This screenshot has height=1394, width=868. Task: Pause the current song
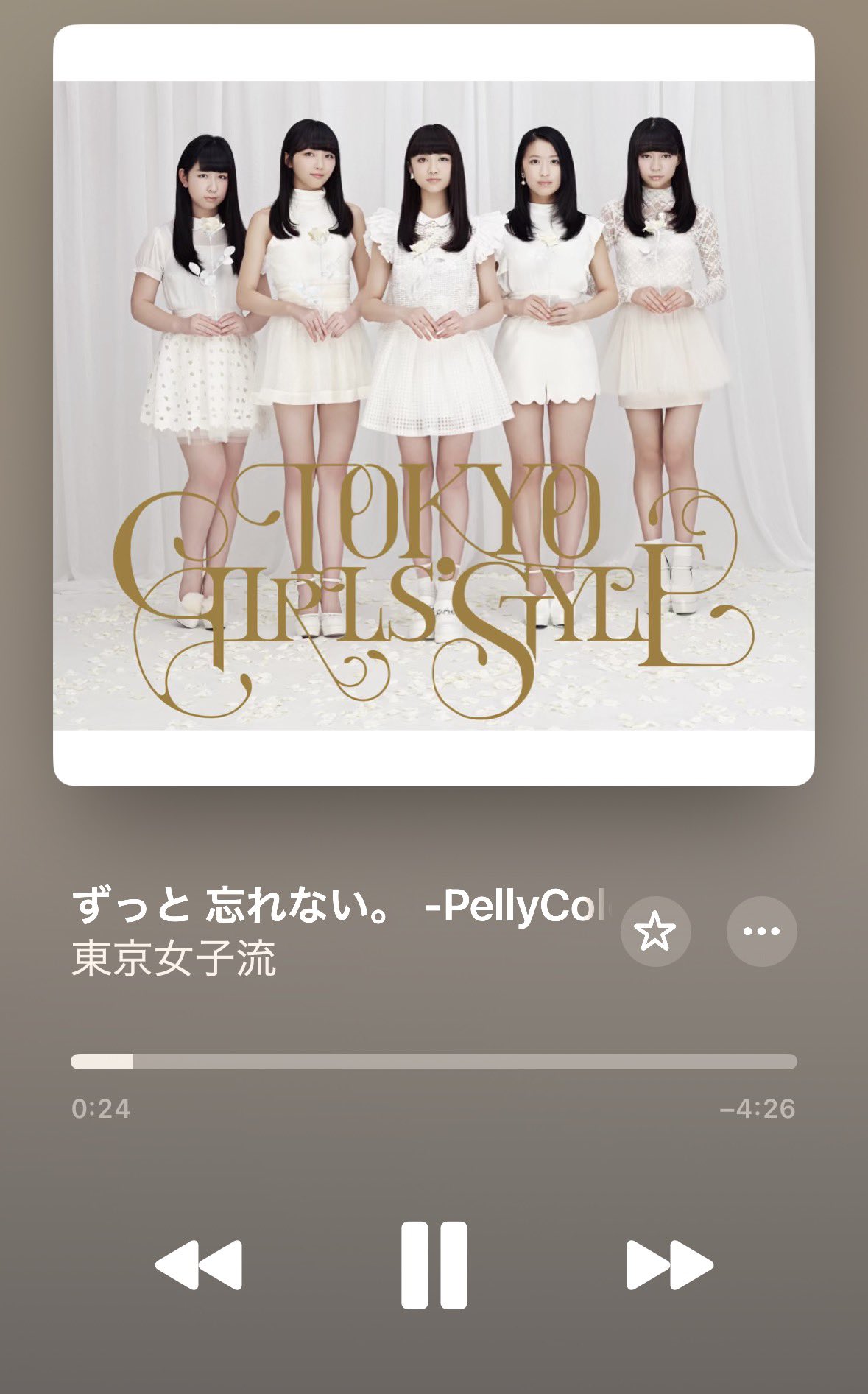tap(434, 1265)
